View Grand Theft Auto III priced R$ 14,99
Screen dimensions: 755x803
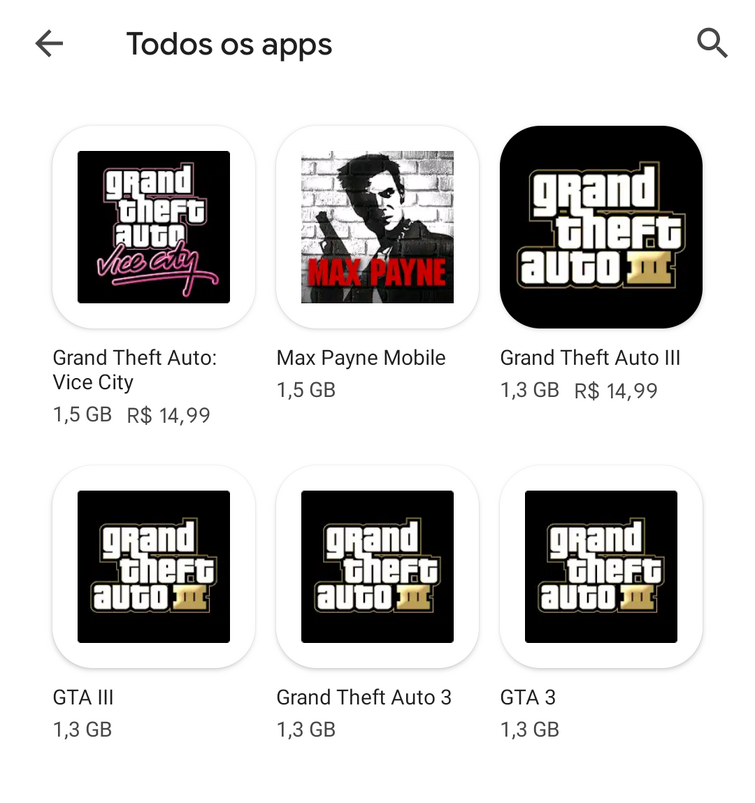pos(601,227)
